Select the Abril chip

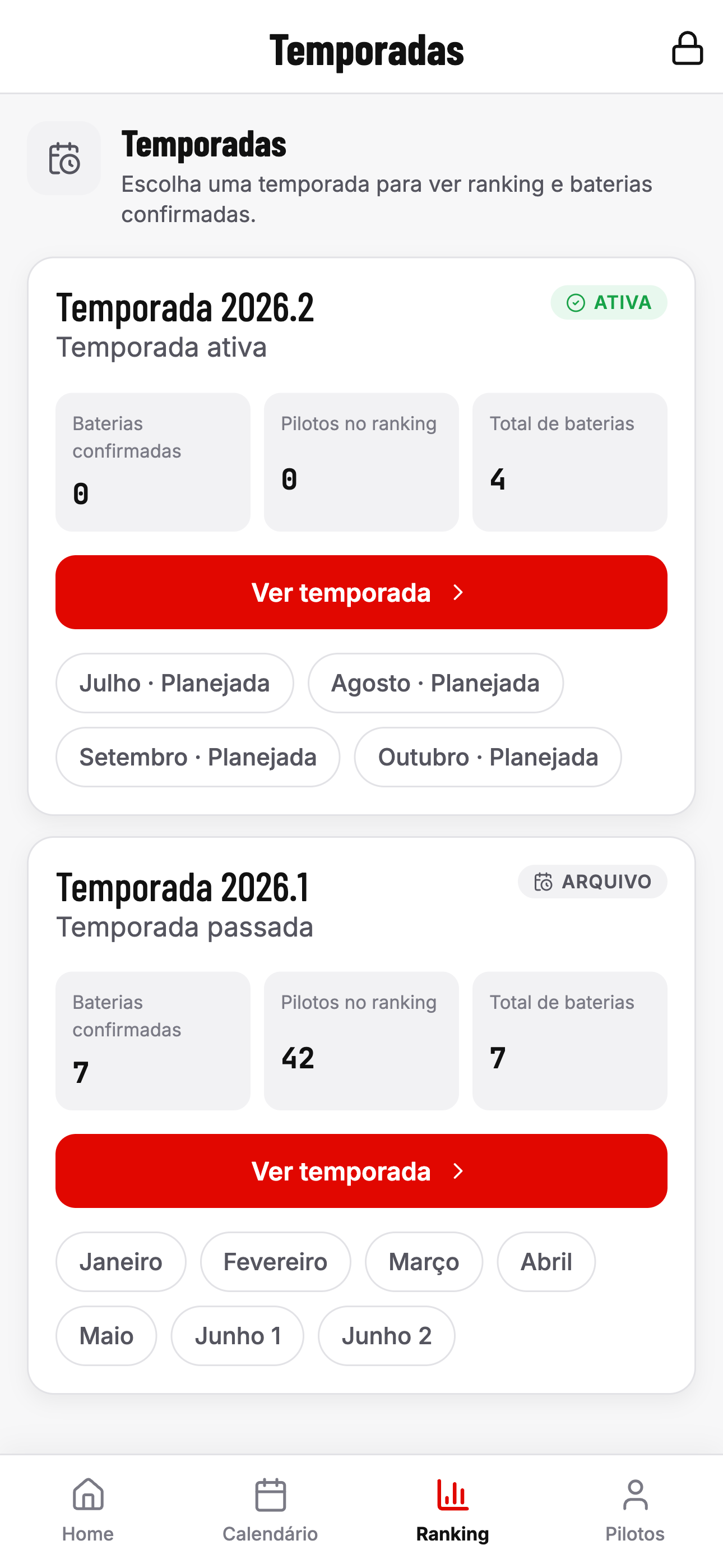click(x=546, y=1262)
